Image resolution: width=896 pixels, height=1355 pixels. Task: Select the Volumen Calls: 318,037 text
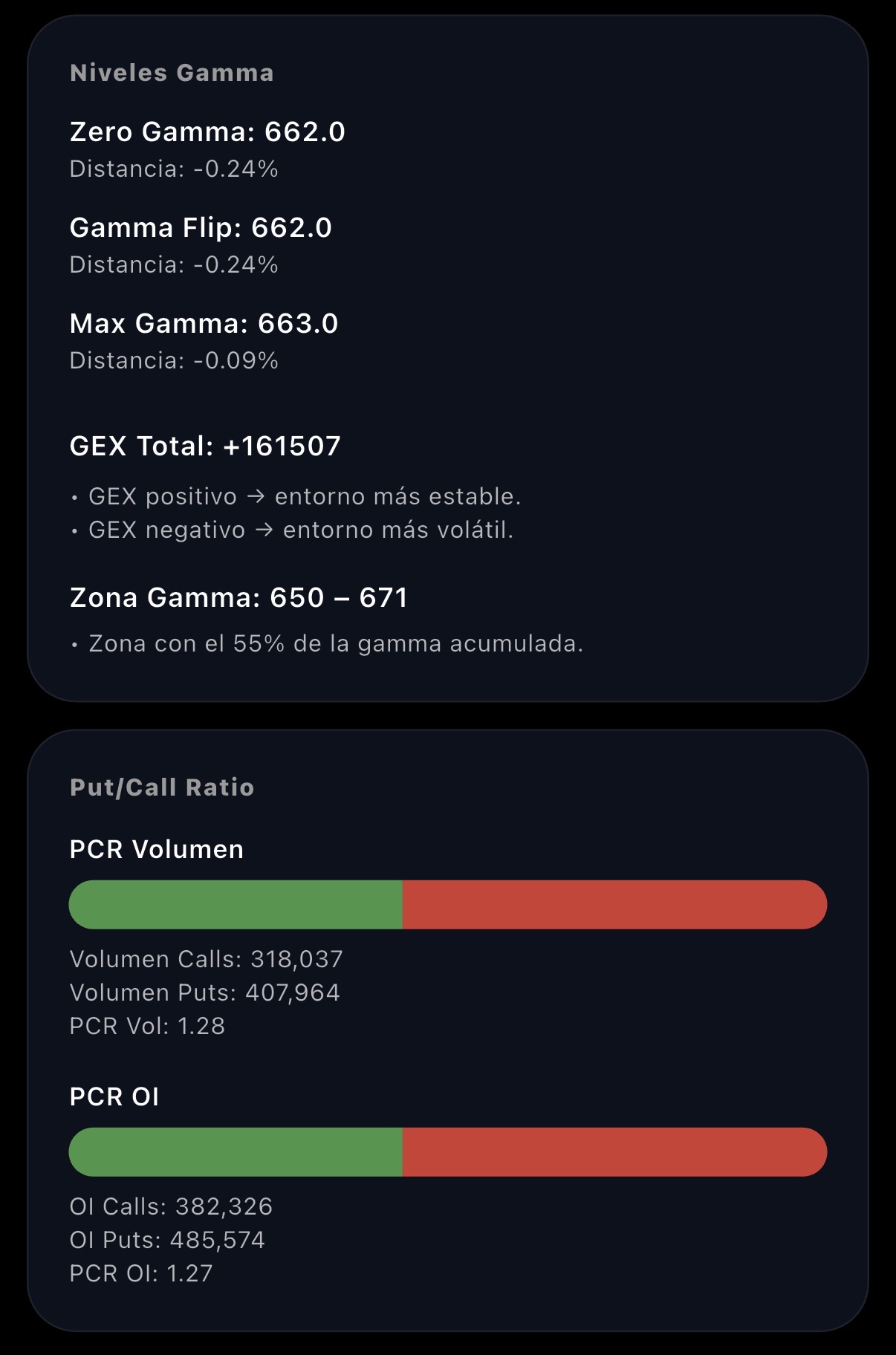click(x=207, y=959)
